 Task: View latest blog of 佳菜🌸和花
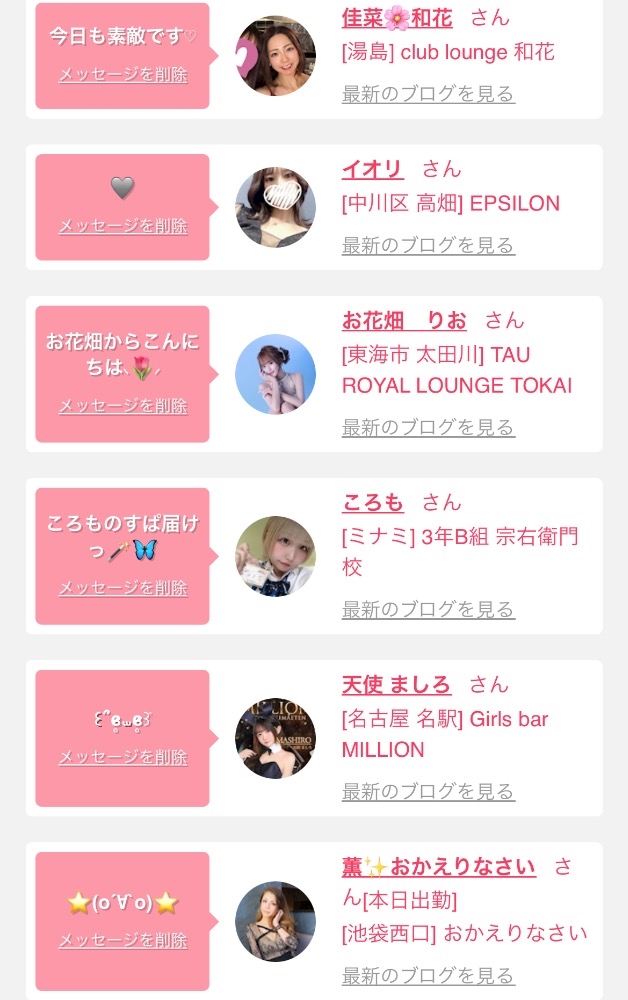click(x=428, y=94)
